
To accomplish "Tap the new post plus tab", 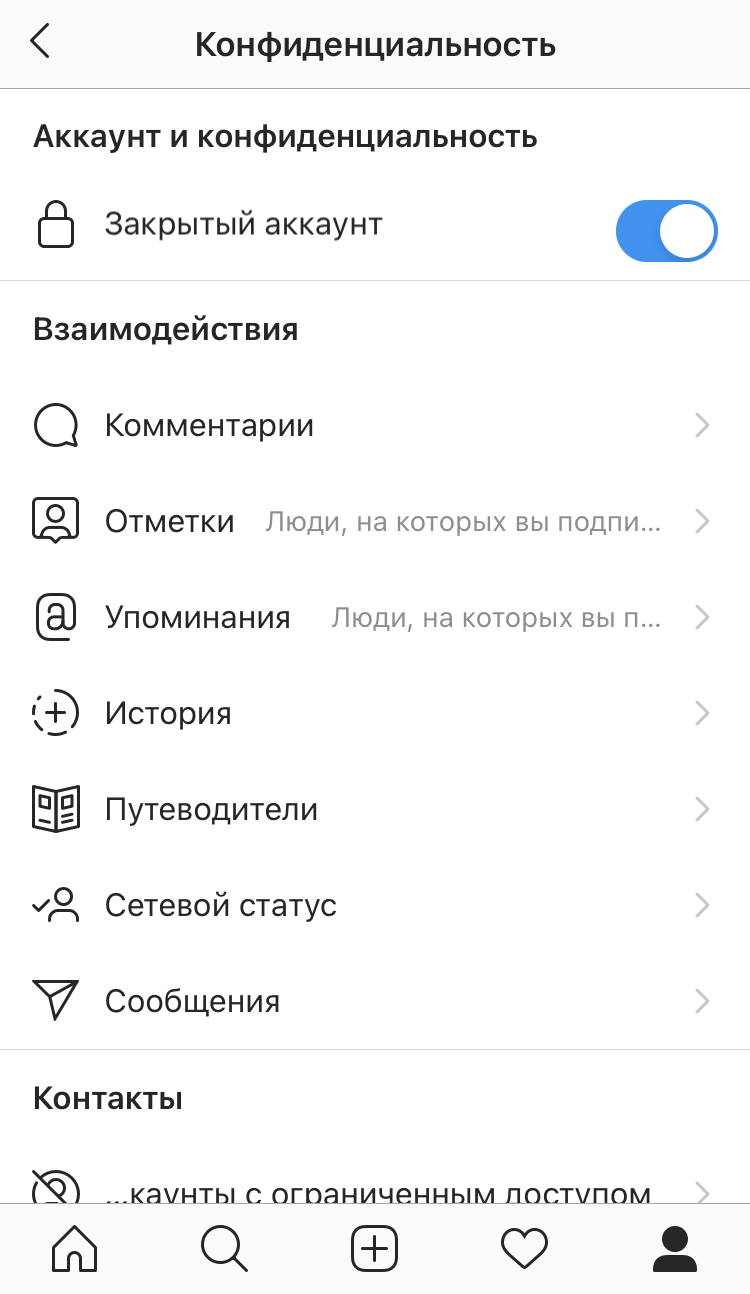I will click(375, 1249).
